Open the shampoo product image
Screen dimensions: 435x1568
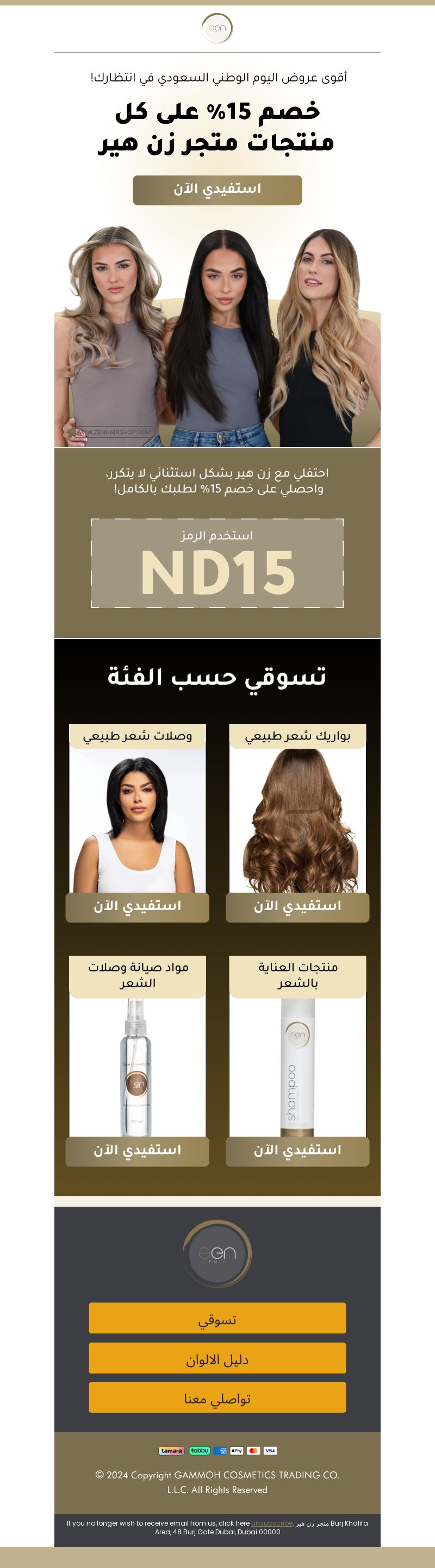[x=297, y=1067]
